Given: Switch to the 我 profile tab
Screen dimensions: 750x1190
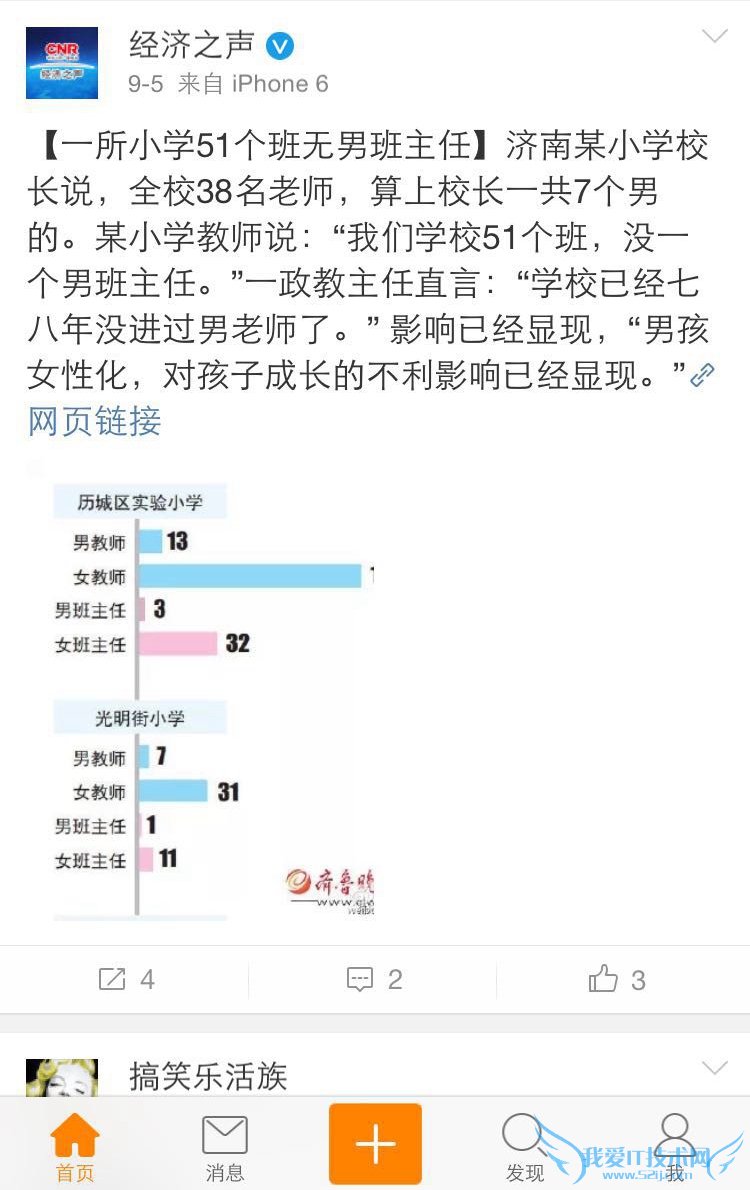Looking at the screenshot, I should click(x=676, y=1146).
